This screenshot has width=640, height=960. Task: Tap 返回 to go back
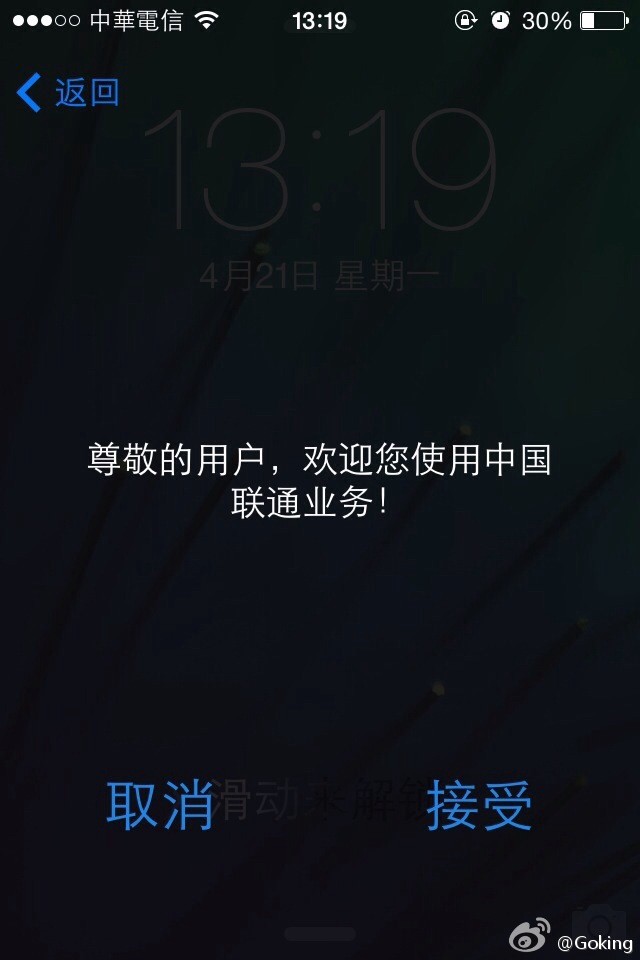click(x=70, y=93)
